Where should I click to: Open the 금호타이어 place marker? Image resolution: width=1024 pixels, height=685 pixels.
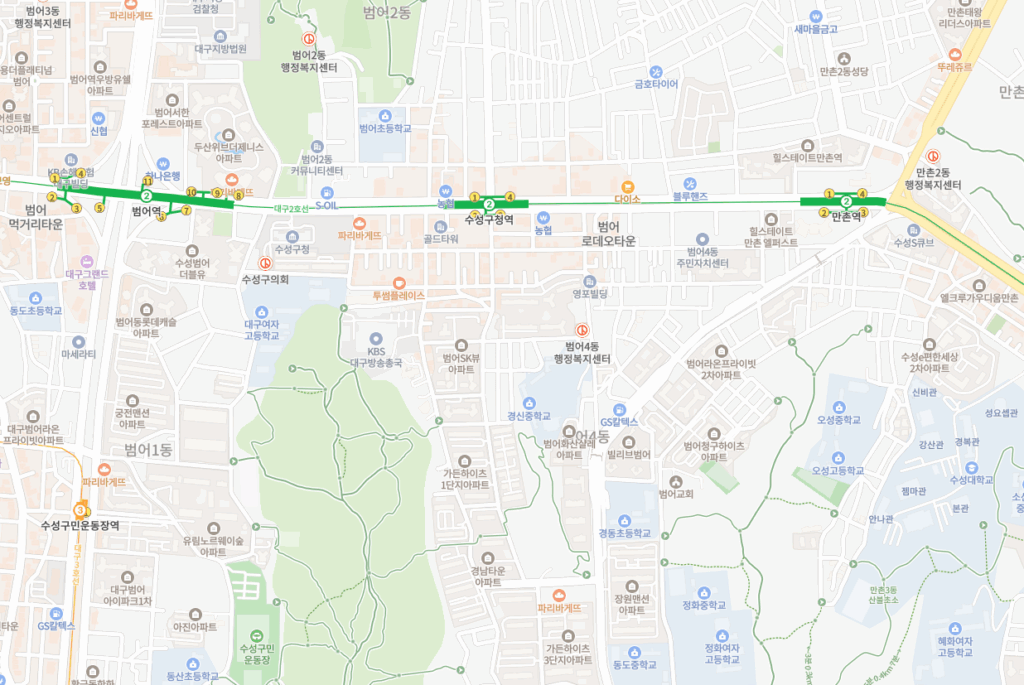[656, 71]
